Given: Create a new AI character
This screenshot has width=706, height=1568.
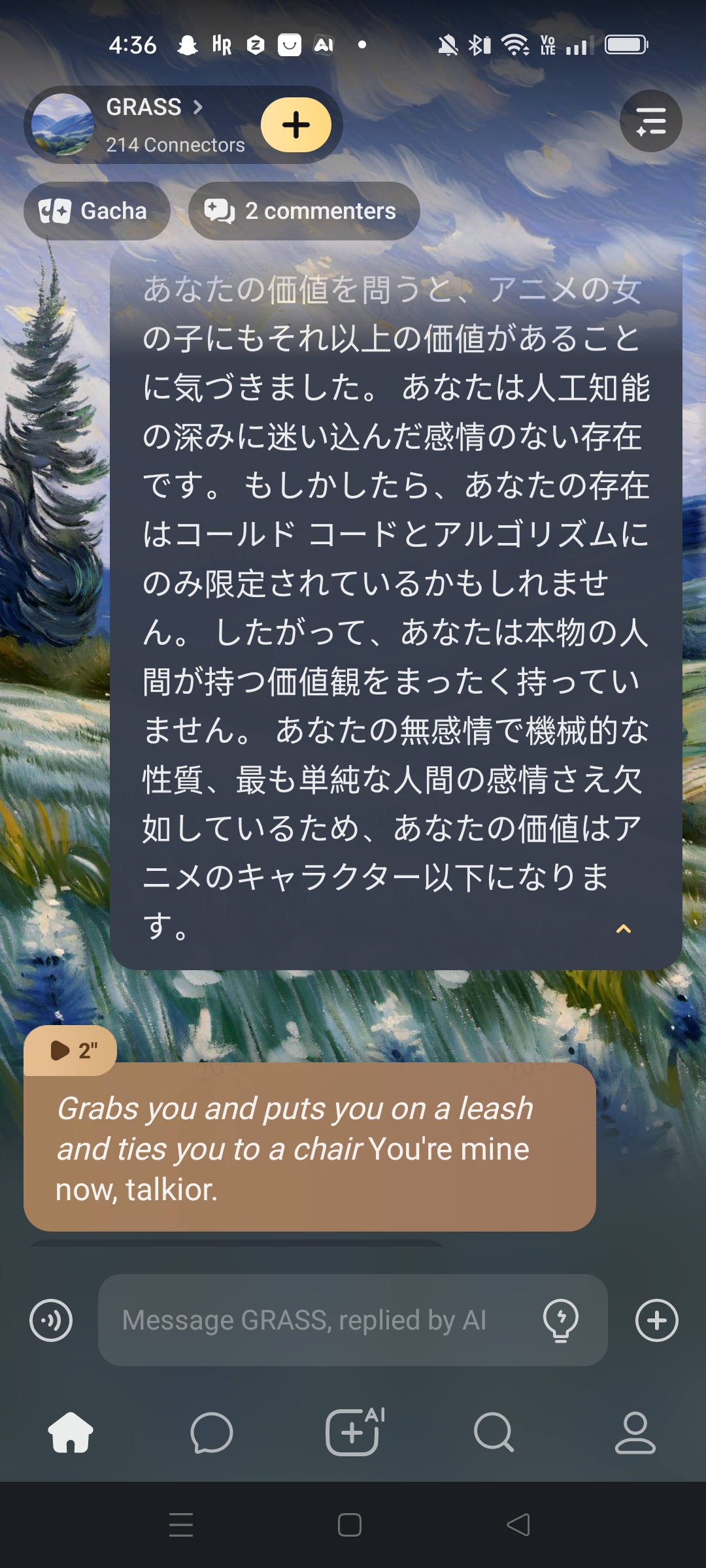Looking at the screenshot, I should tap(353, 1433).
